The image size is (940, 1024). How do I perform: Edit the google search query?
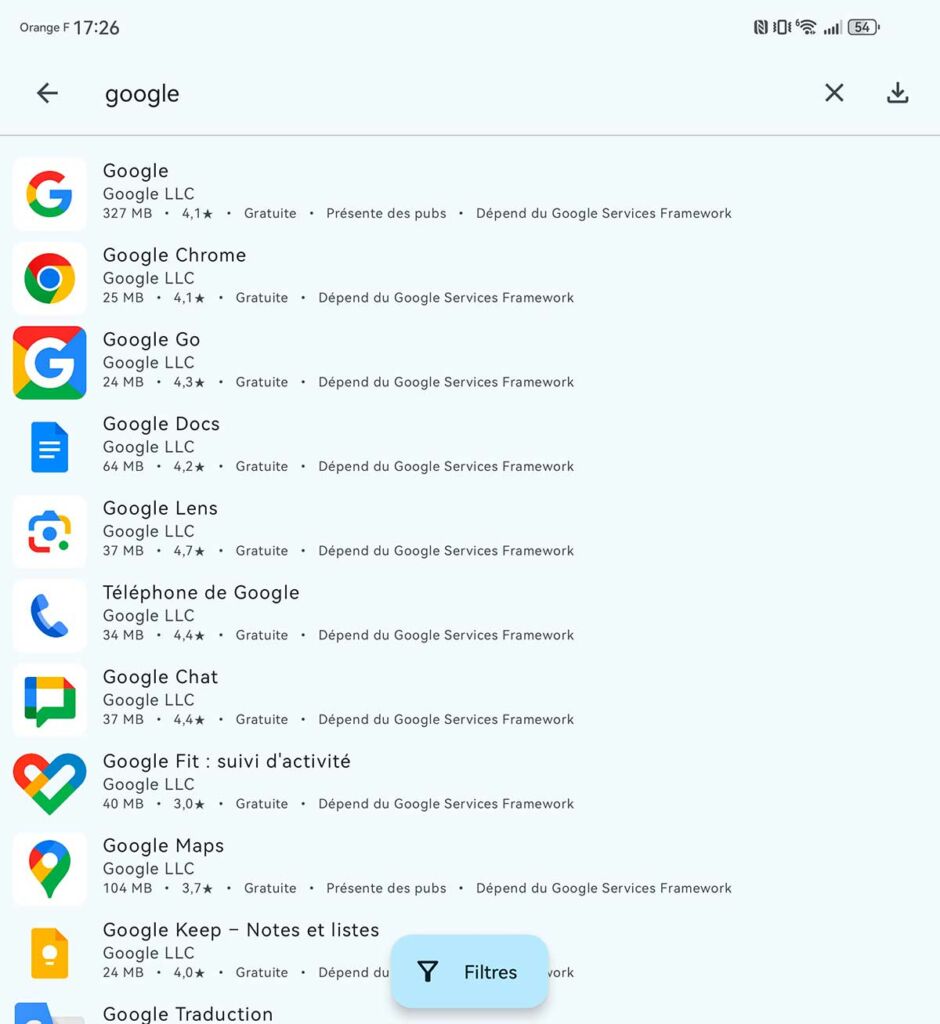click(x=400, y=94)
